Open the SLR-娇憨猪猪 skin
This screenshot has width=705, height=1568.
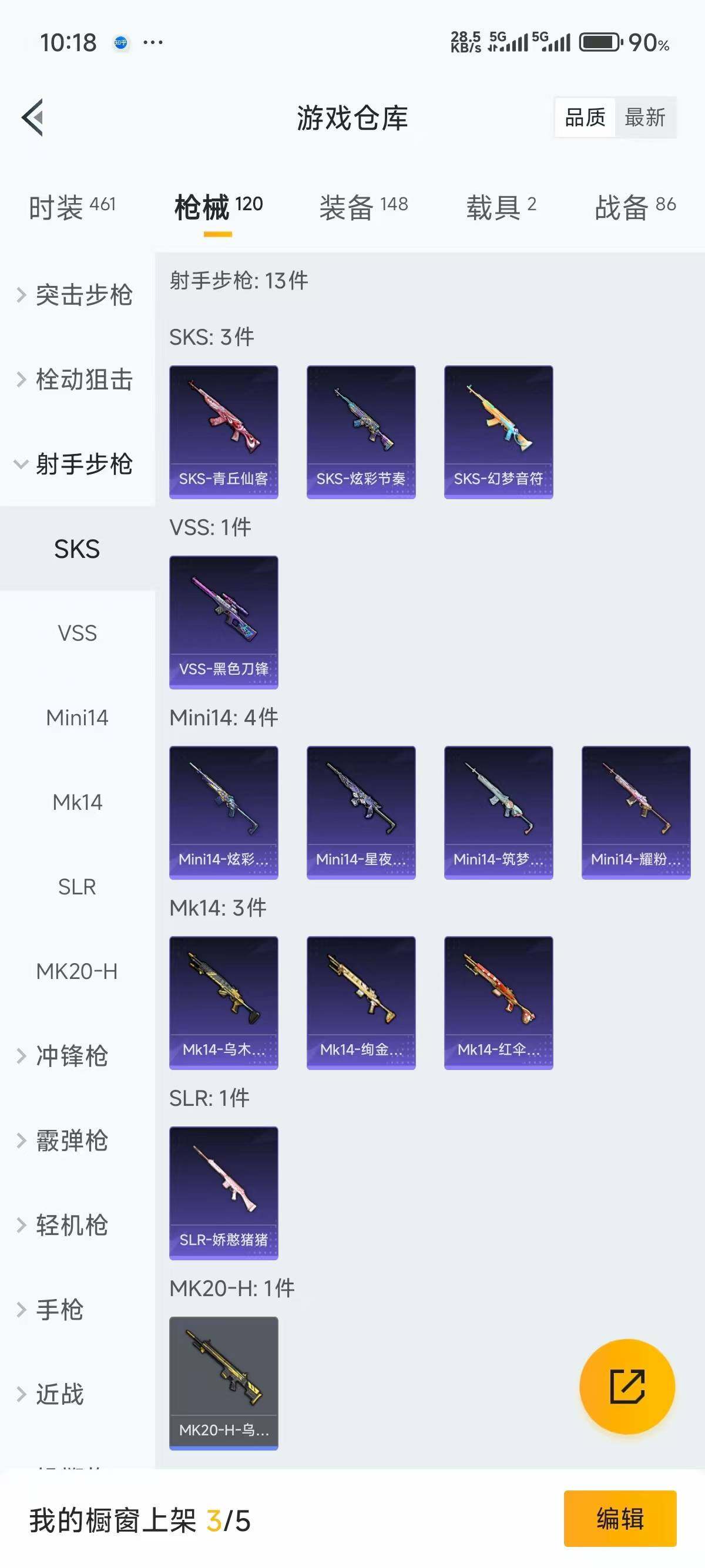pyautogui.click(x=223, y=1192)
